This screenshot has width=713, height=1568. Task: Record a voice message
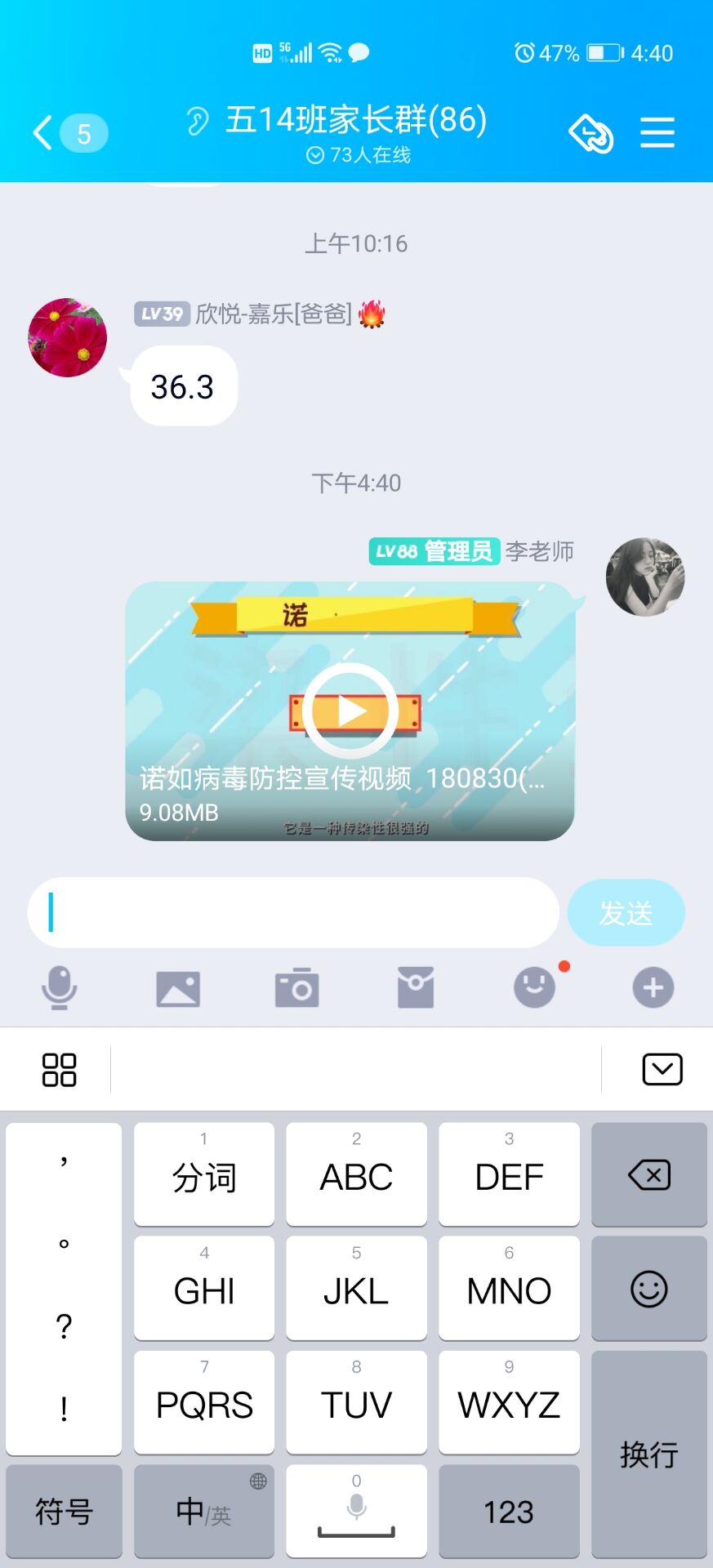60,988
